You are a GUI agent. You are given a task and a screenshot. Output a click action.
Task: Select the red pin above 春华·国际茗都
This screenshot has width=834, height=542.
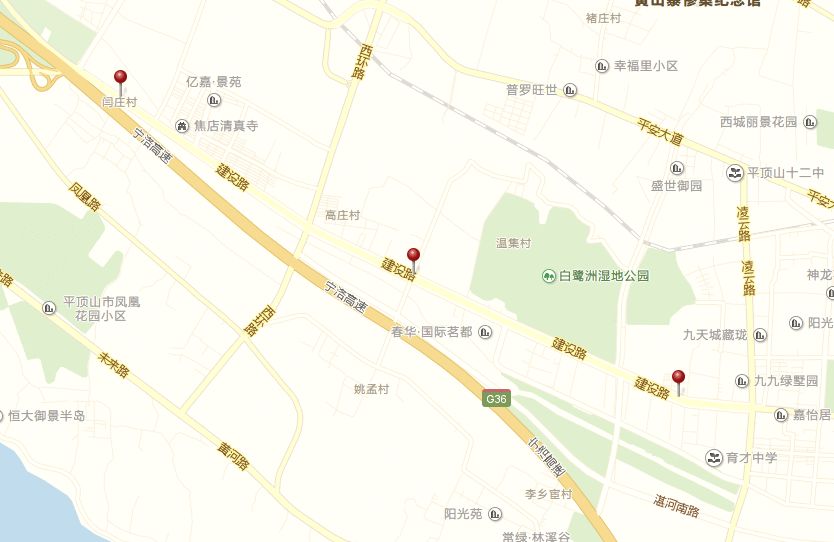(x=414, y=256)
